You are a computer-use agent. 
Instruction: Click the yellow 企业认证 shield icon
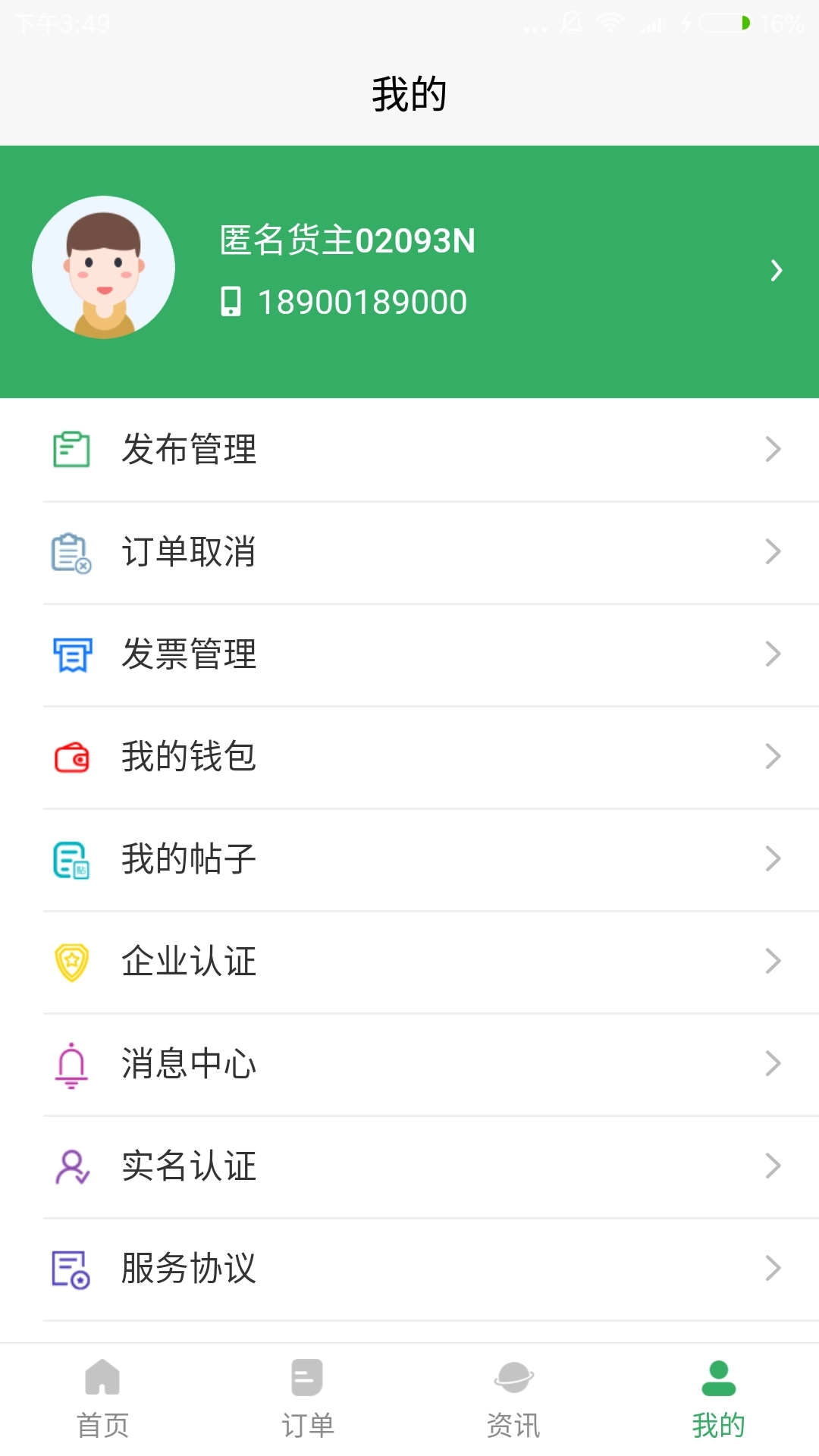coord(71,961)
